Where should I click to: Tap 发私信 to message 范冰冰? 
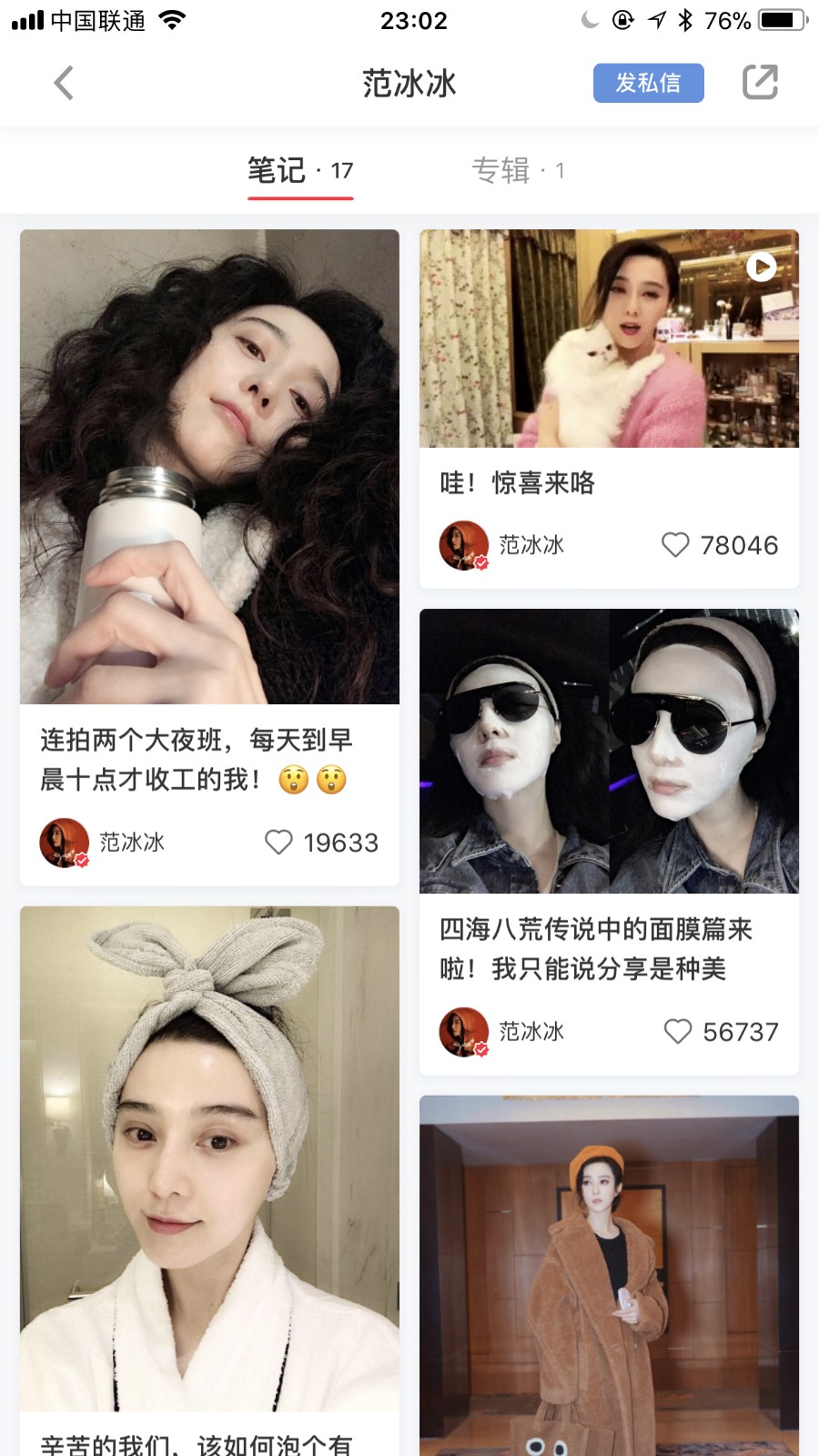tap(649, 83)
